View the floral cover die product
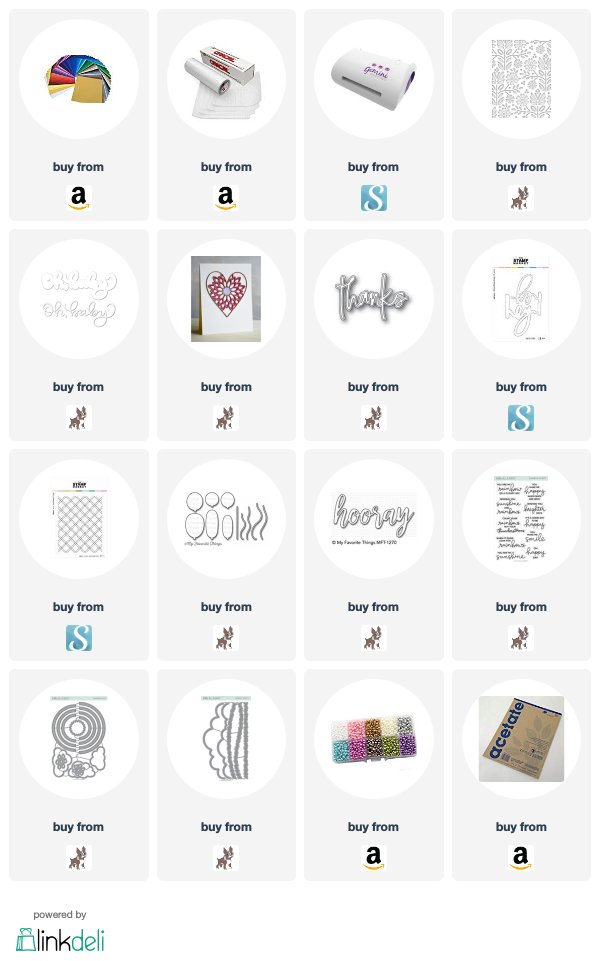This screenshot has height=961, width=600. pos(521,80)
